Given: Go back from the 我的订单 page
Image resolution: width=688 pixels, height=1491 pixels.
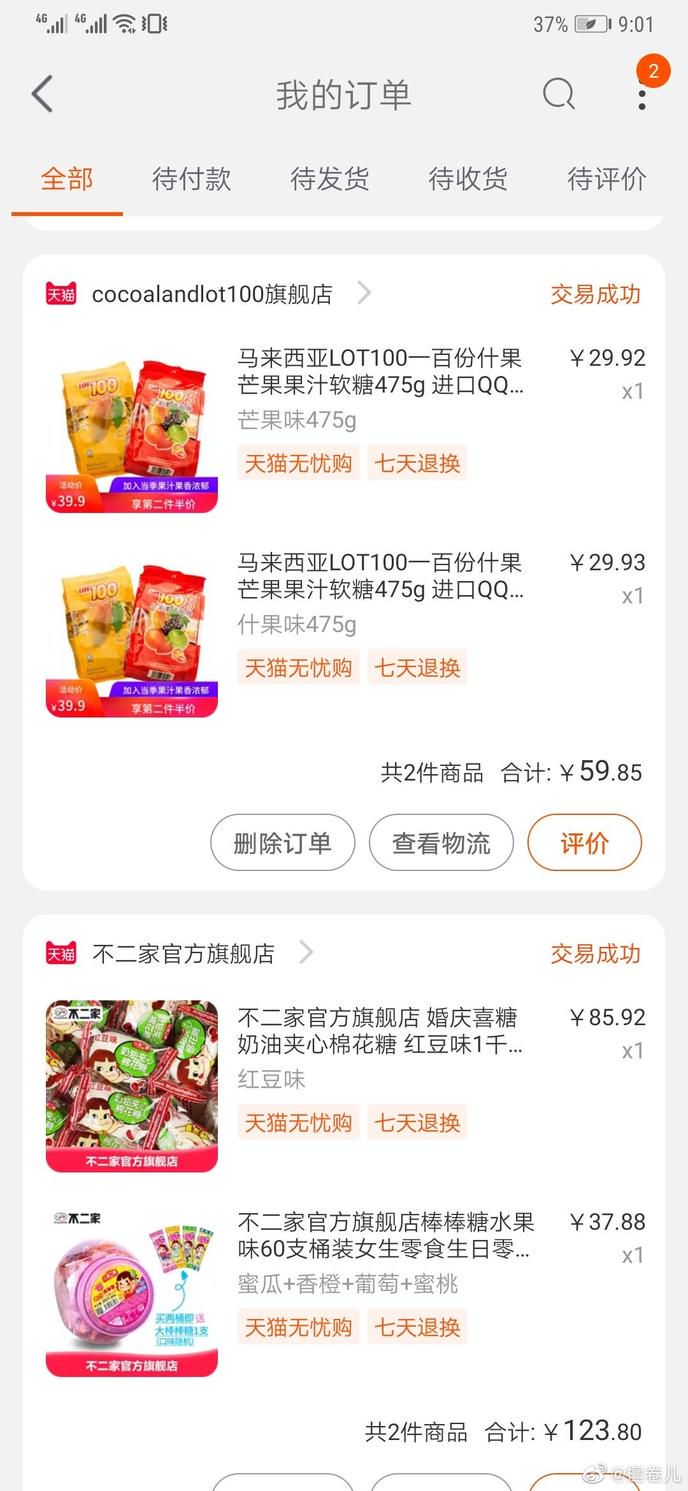Looking at the screenshot, I should [42, 94].
